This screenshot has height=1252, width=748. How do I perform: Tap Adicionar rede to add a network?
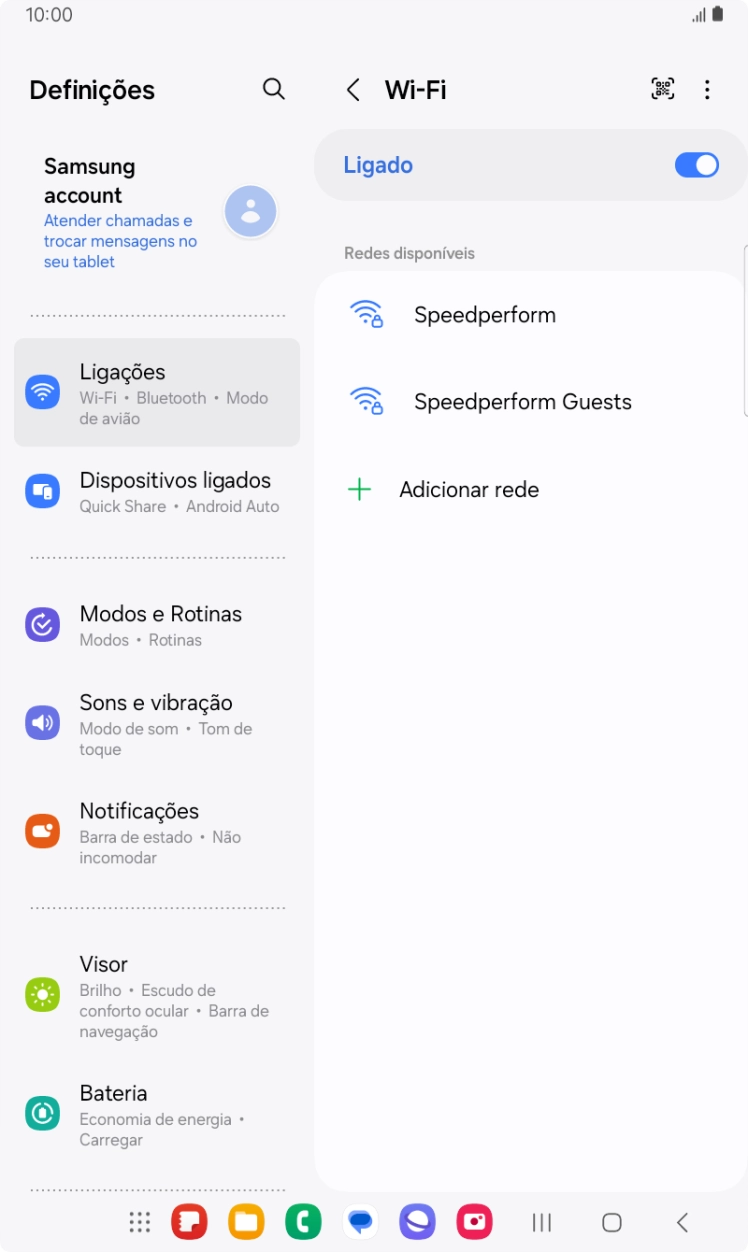(469, 489)
